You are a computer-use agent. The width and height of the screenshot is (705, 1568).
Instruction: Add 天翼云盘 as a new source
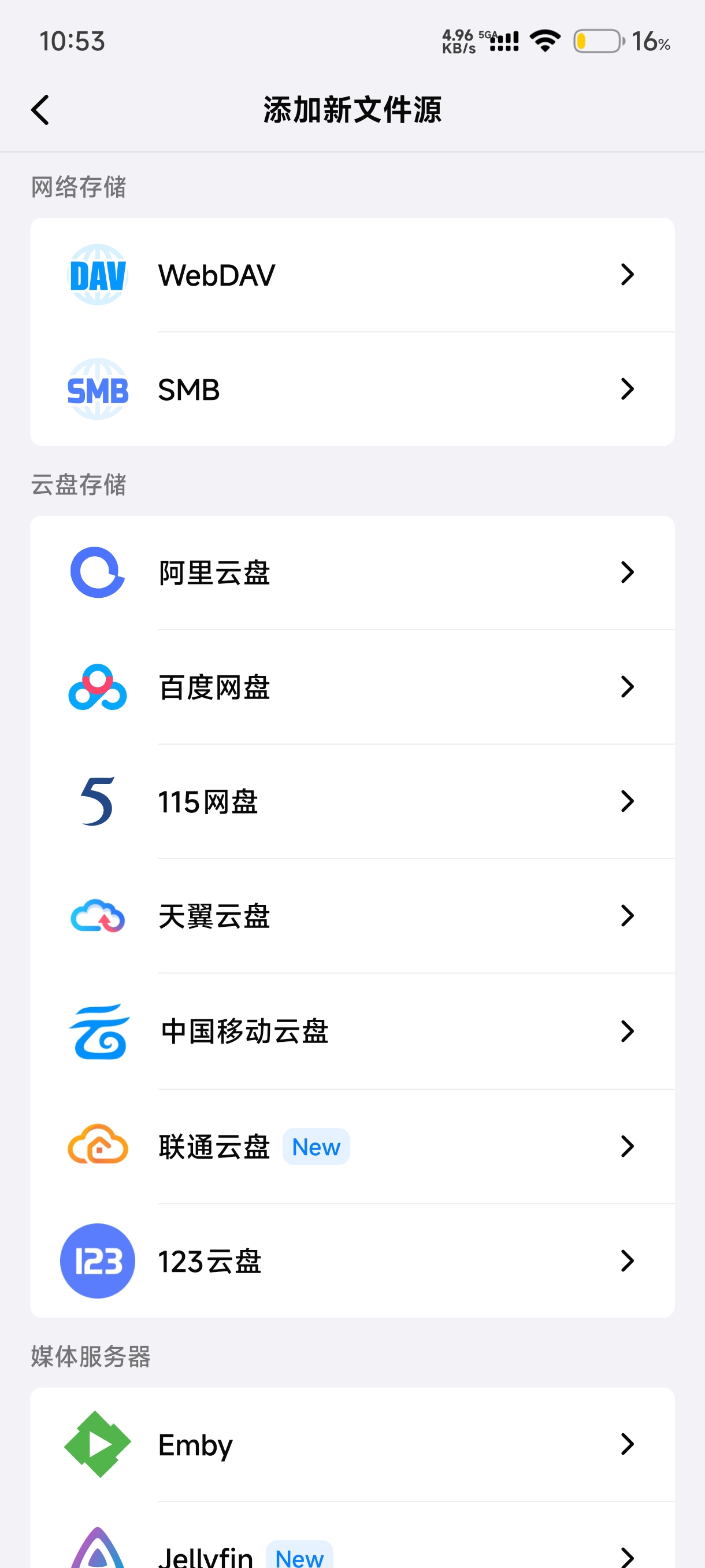[353, 916]
